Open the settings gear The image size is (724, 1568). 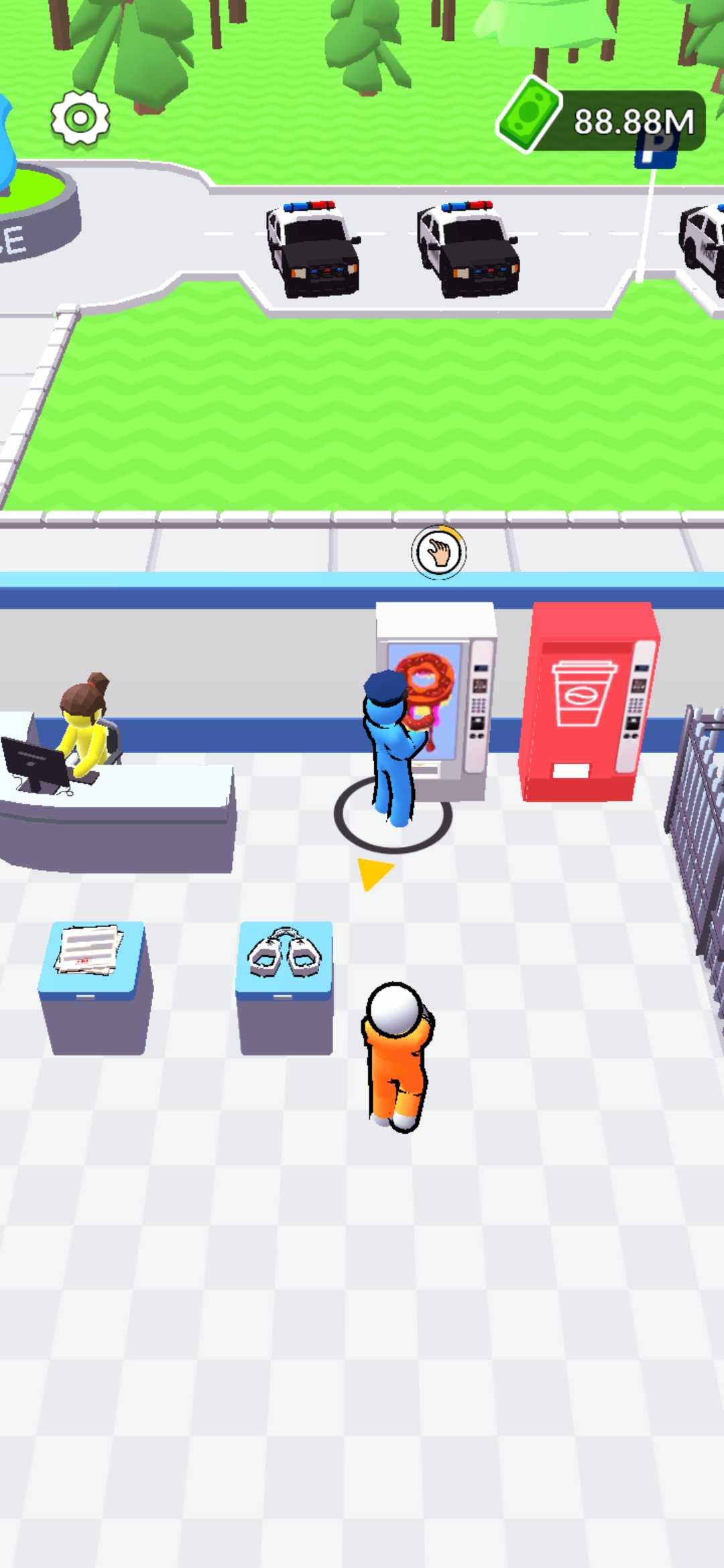[x=80, y=119]
